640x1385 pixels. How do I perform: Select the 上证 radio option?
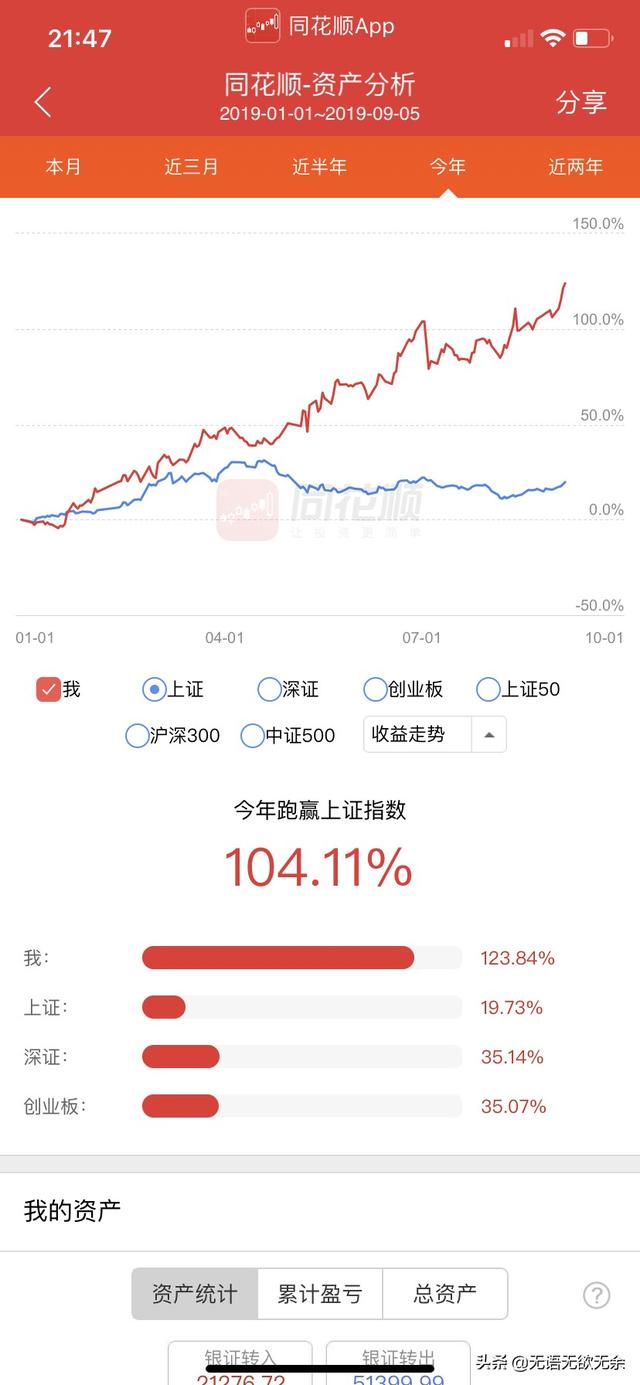point(154,689)
